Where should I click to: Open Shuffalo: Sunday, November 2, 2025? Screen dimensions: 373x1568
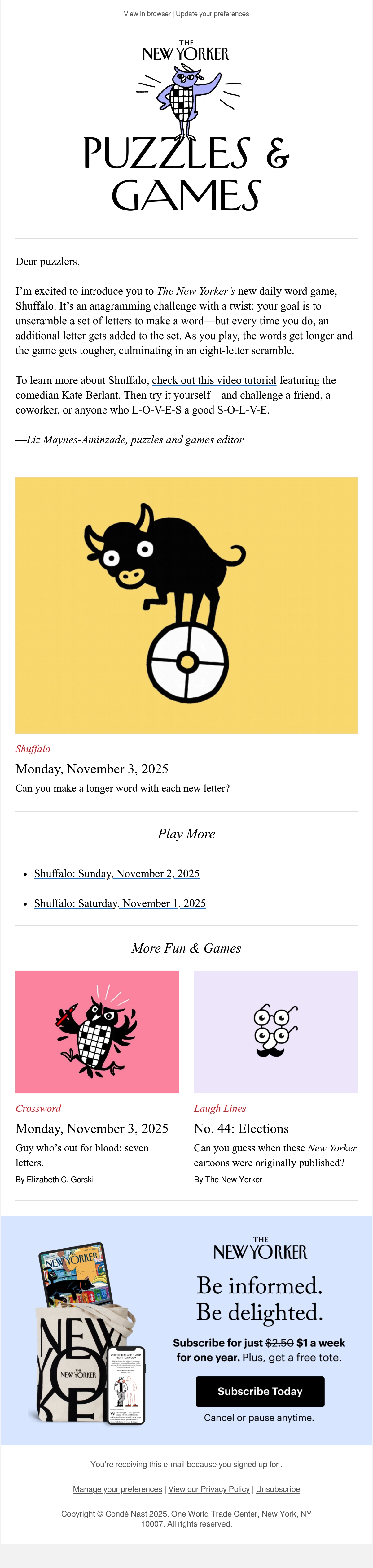pyautogui.click(x=117, y=873)
